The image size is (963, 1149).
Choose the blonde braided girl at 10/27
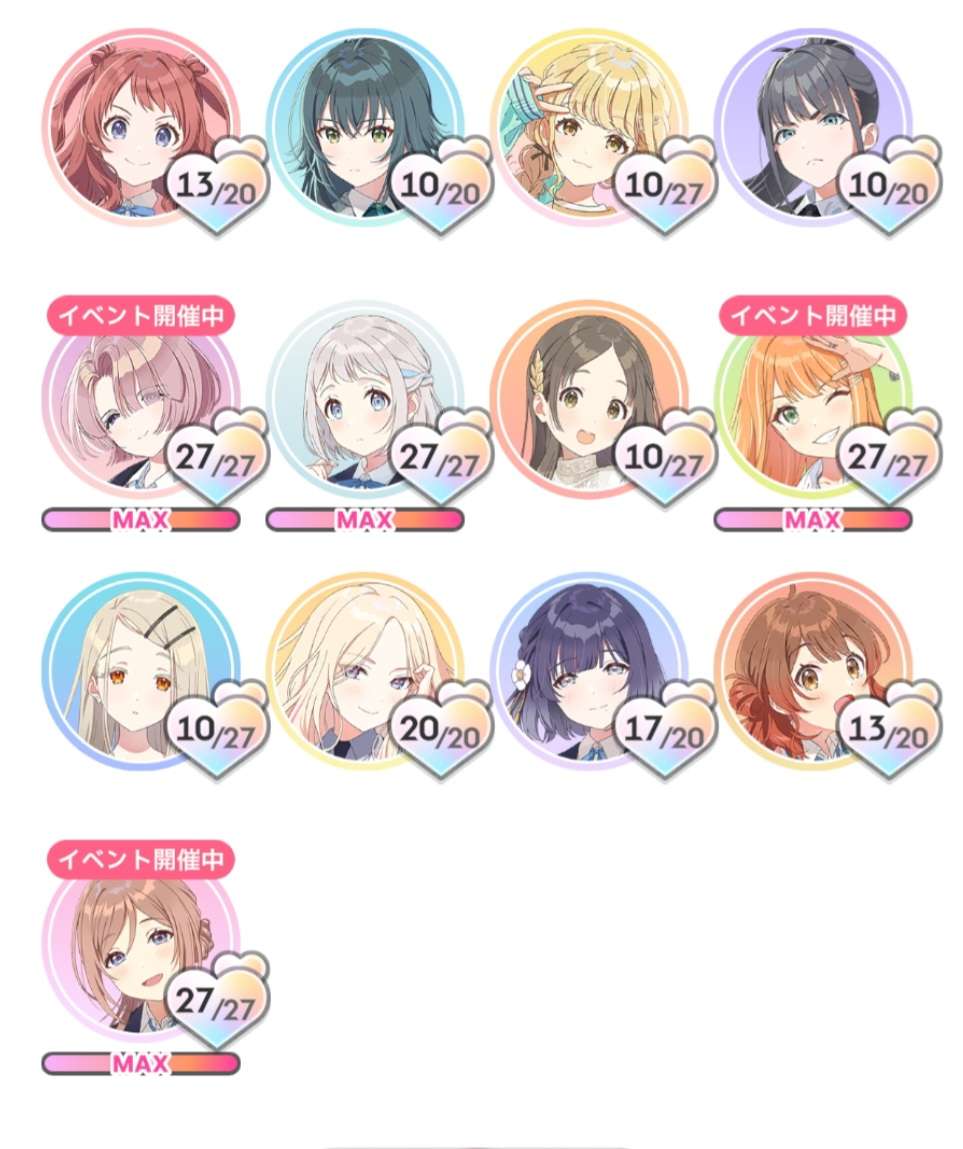pos(588,127)
